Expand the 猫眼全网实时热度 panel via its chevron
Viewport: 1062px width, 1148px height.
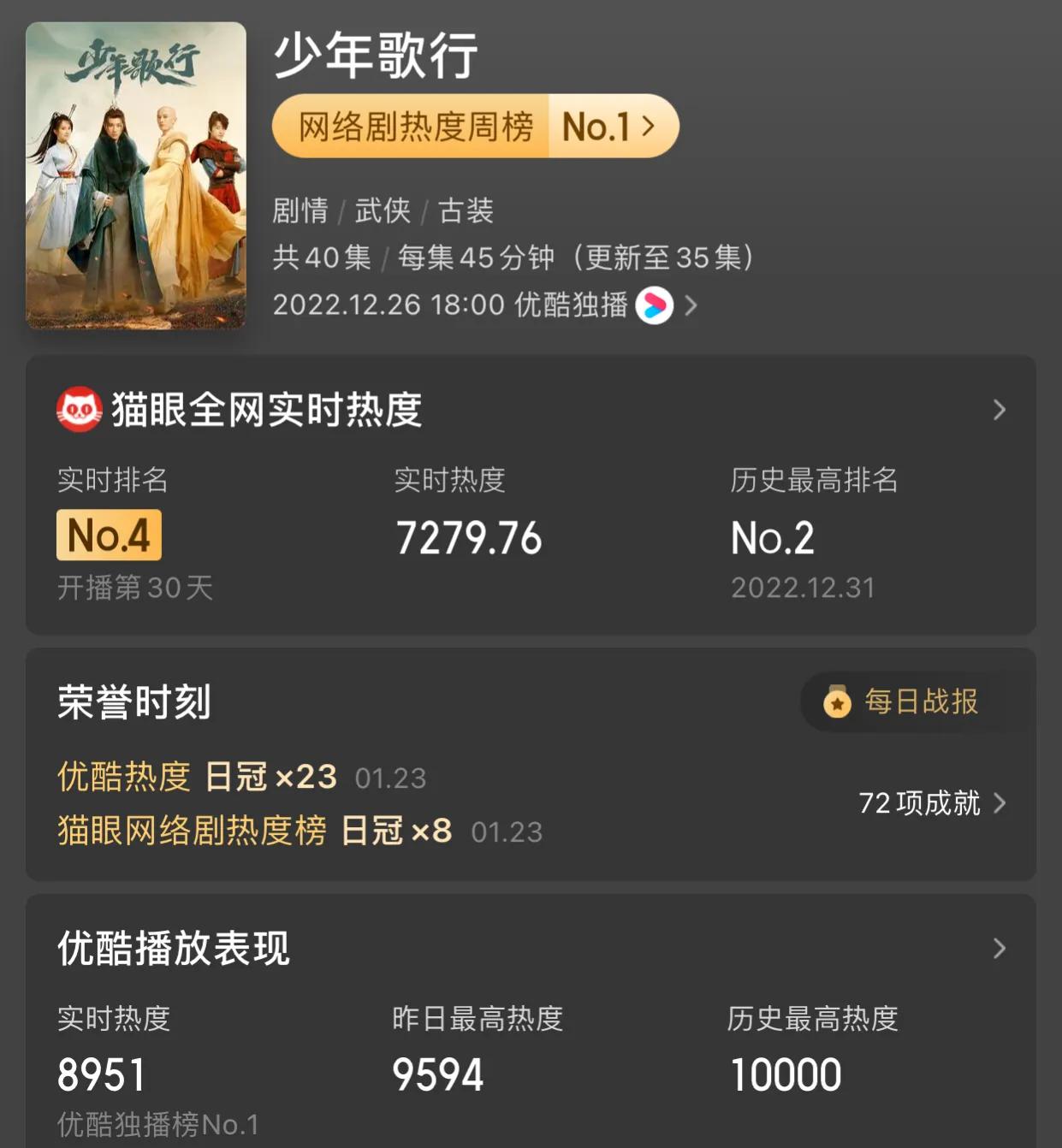tap(998, 411)
